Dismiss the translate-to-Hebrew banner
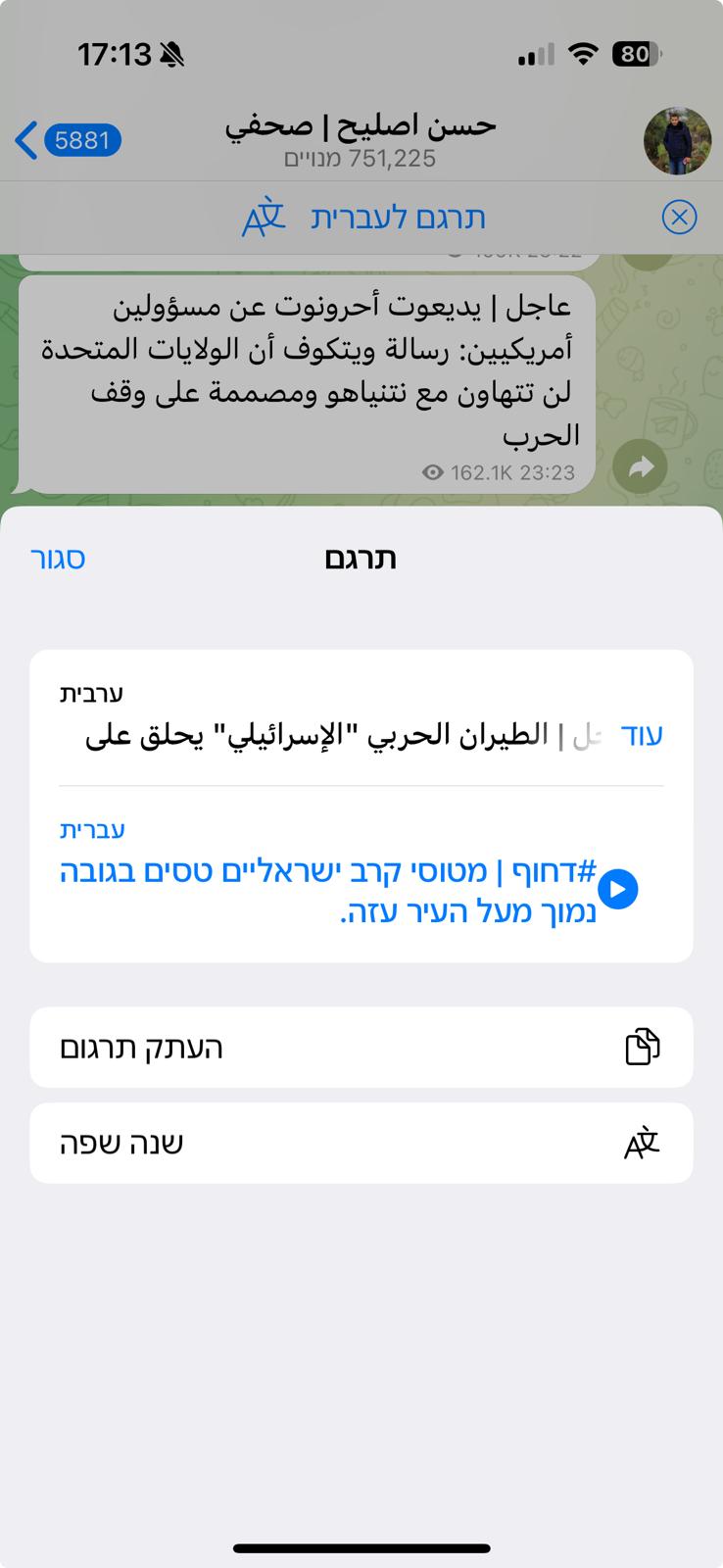The width and height of the screenshot is (723, 1568). tap(679, 217)
